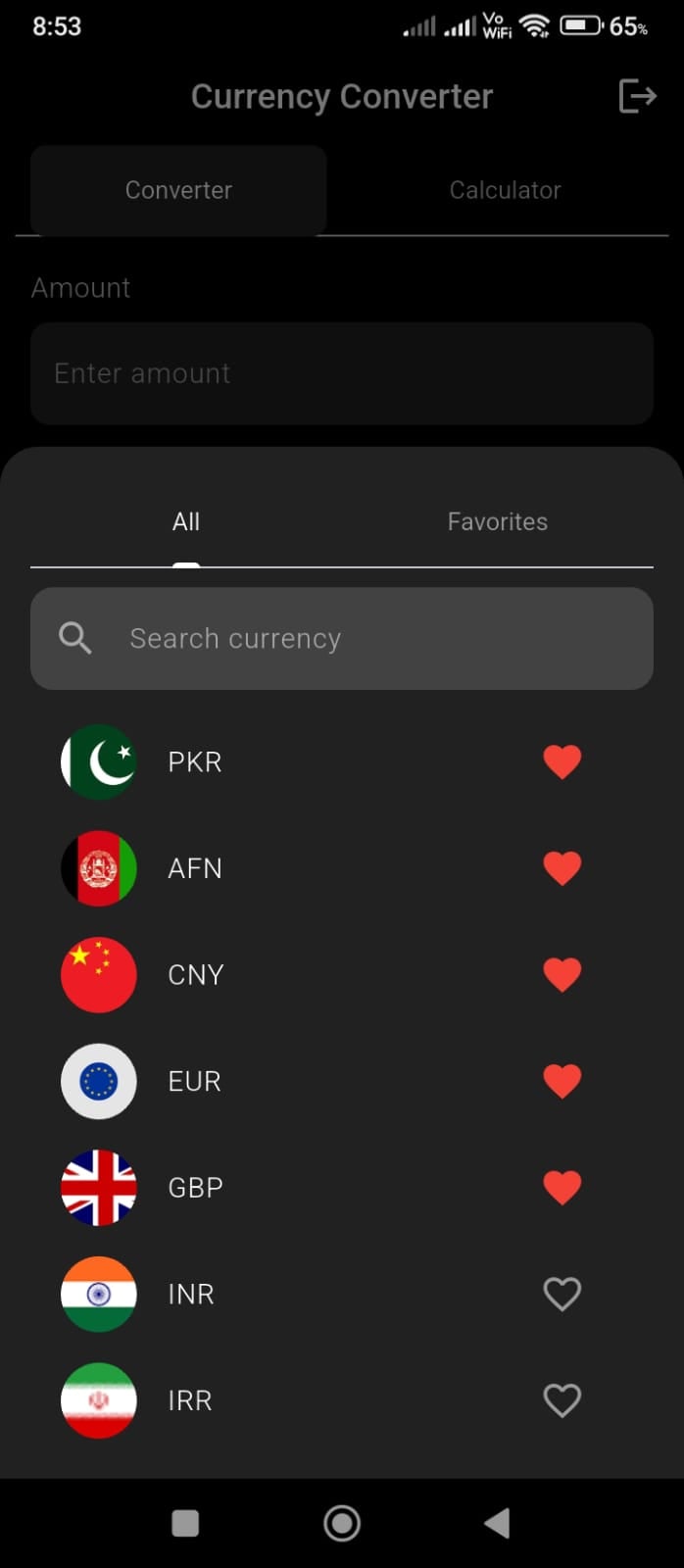Choose PKR from the currency list

click(195, 761)
